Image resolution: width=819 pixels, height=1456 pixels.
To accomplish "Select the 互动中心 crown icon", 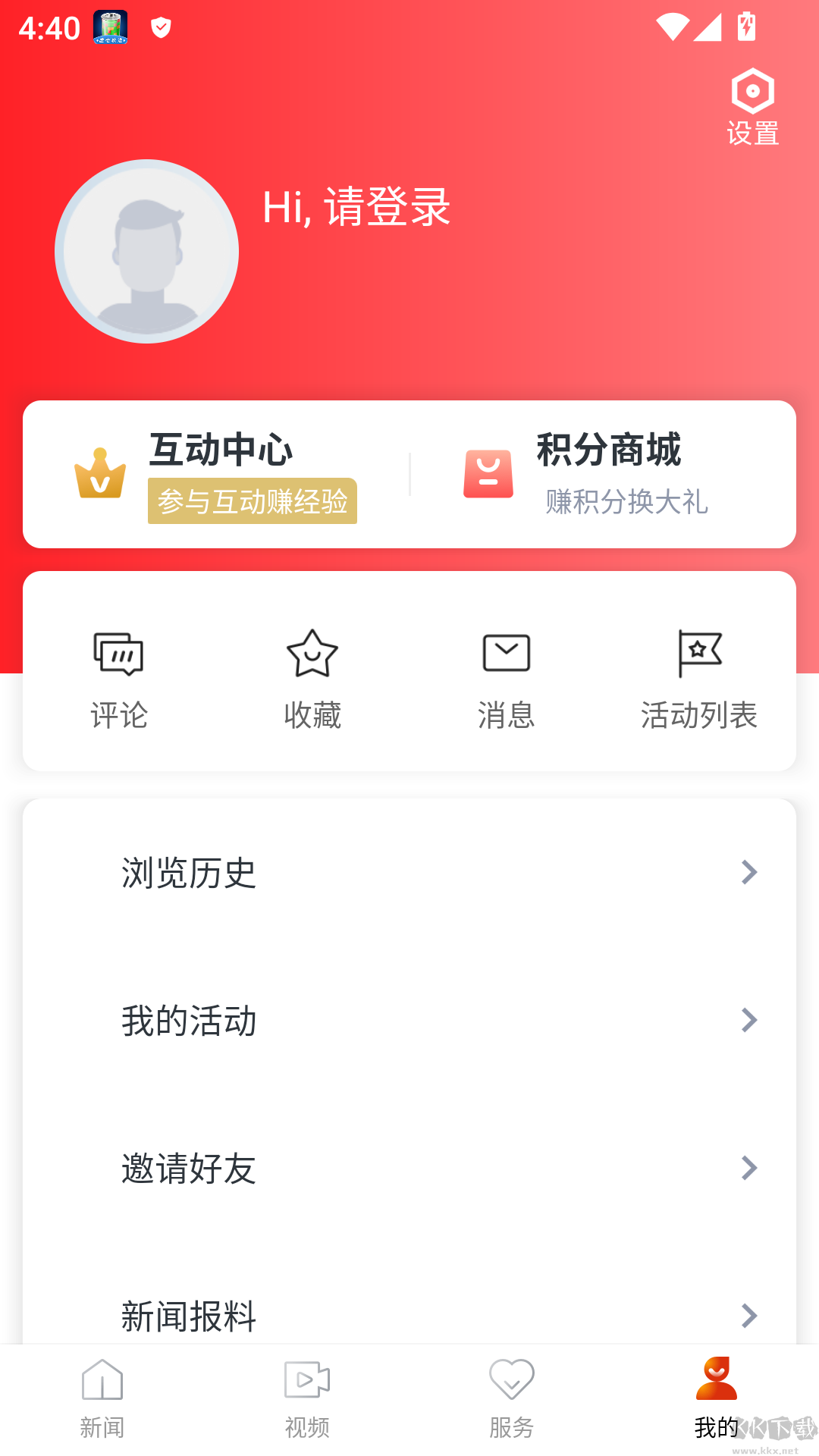I will click(99, 472).
